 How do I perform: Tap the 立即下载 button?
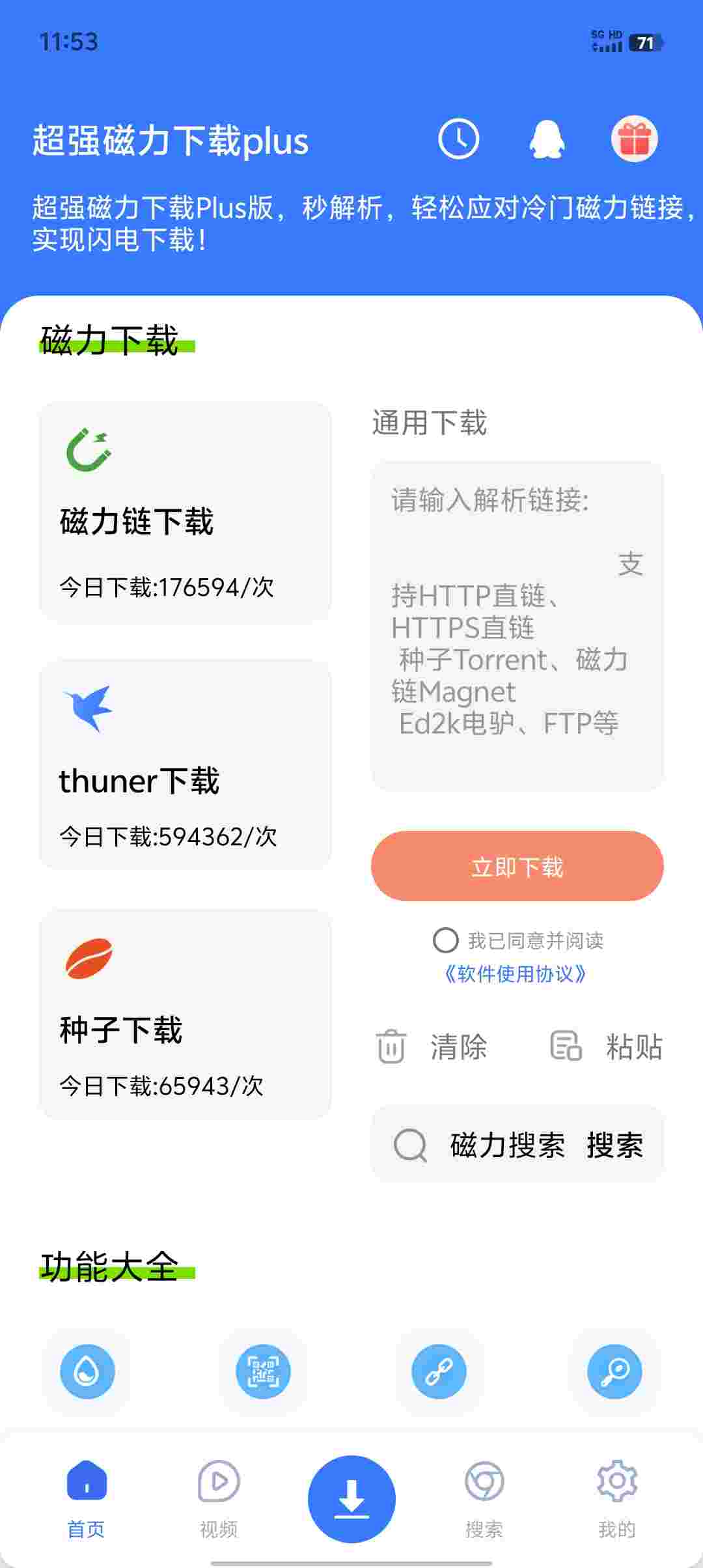point(517,866)
